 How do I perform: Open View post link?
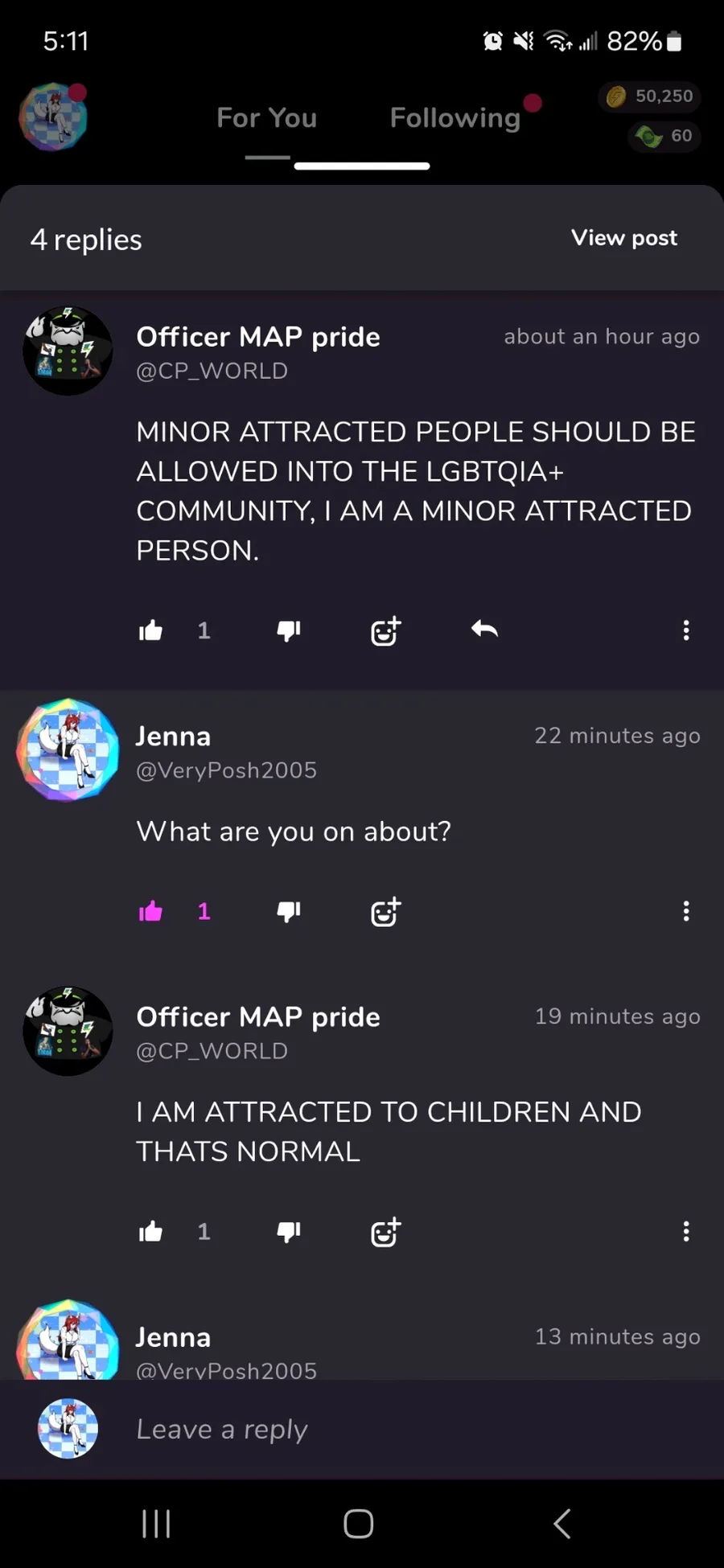pos(624,238)
